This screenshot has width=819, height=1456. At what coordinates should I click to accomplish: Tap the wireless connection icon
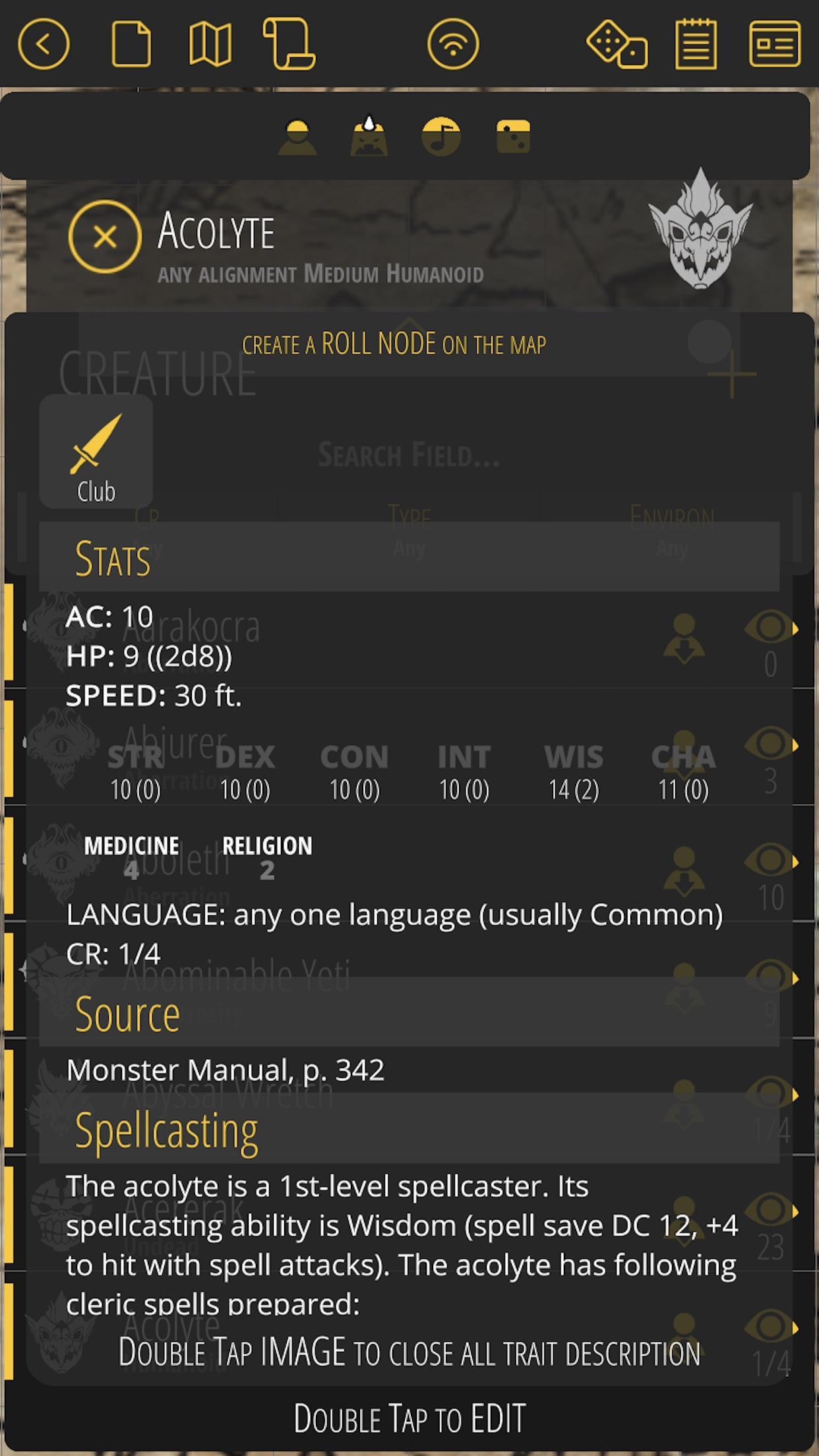pos(453,44)
